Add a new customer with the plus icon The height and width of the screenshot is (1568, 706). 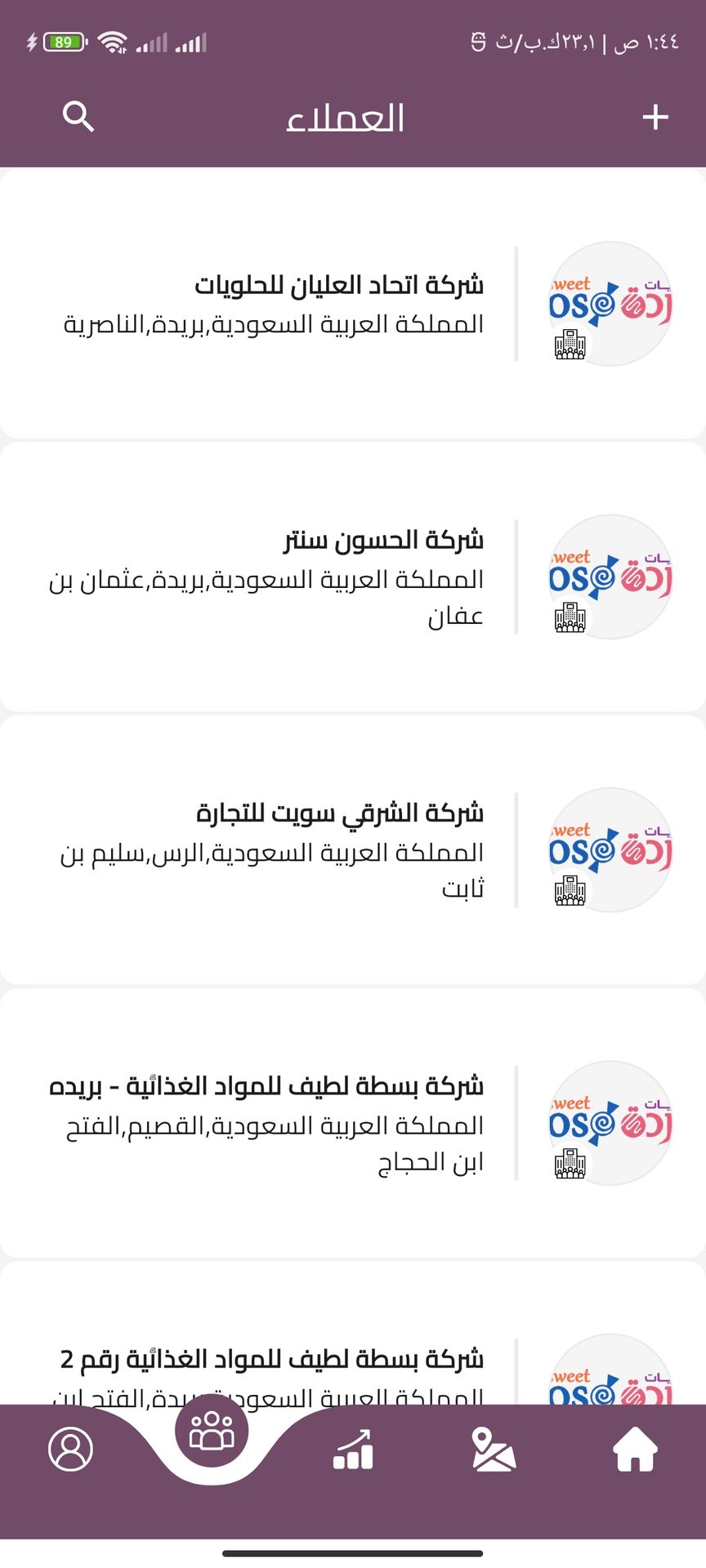tap(655, 117)
